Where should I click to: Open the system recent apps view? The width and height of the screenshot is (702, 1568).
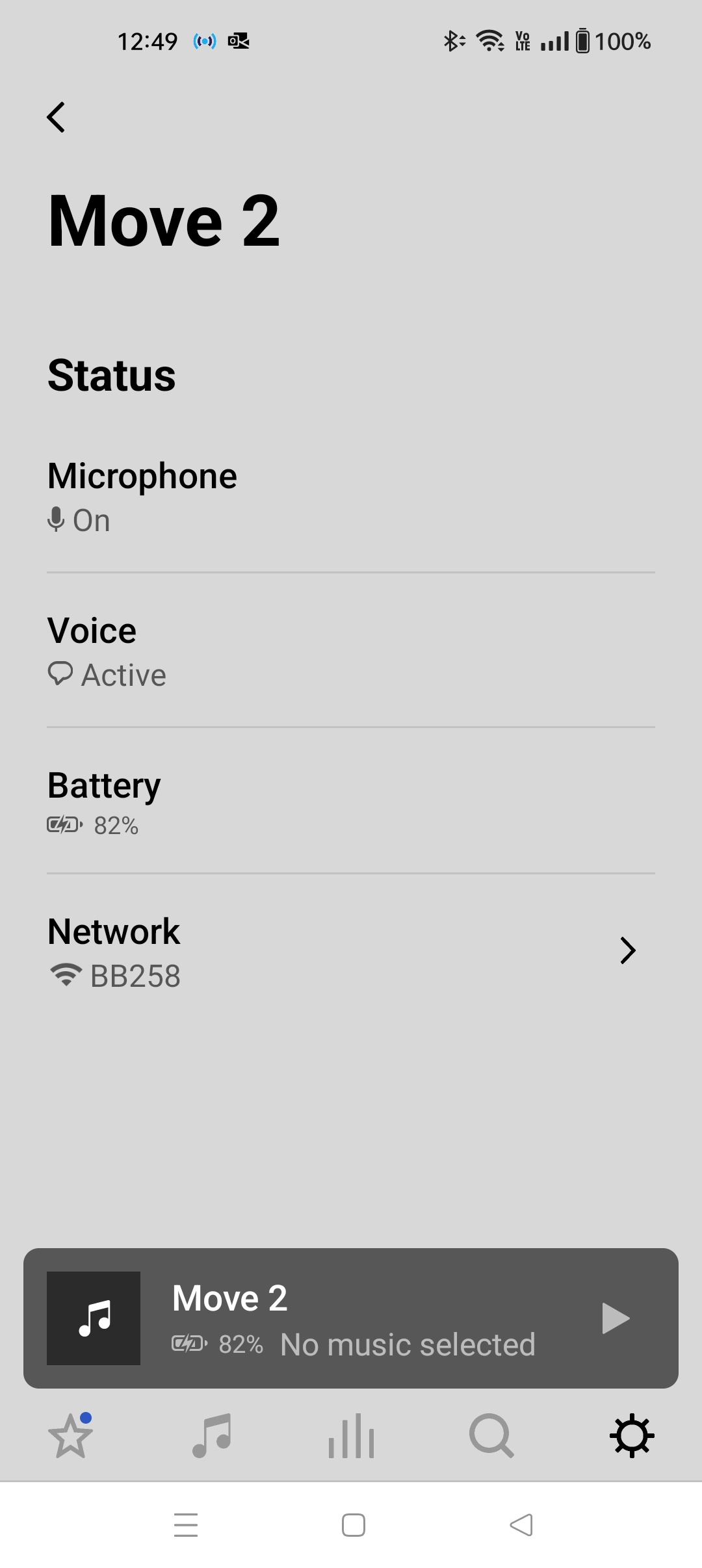tap(186, 1525)
